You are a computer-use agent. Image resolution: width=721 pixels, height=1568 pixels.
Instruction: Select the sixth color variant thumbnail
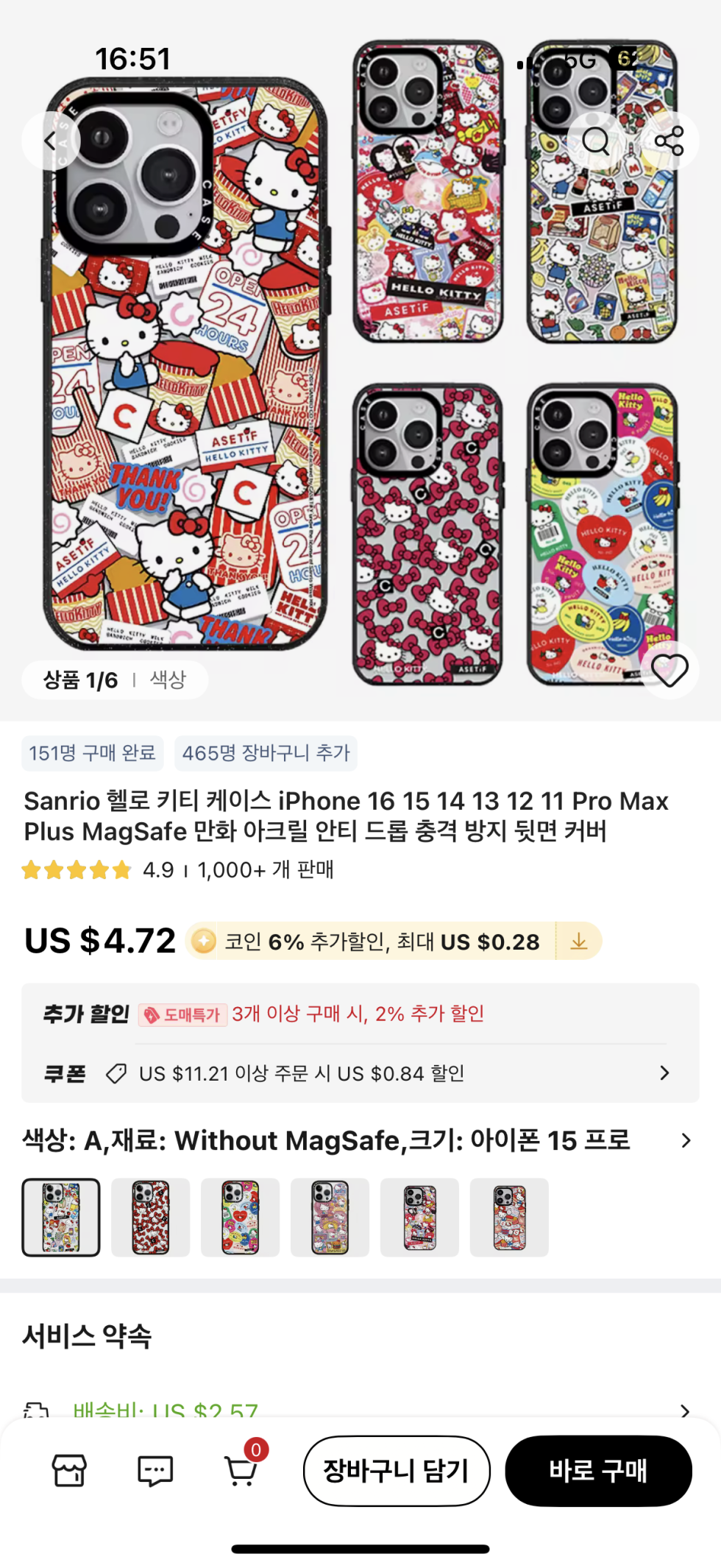coord(510,1218)
